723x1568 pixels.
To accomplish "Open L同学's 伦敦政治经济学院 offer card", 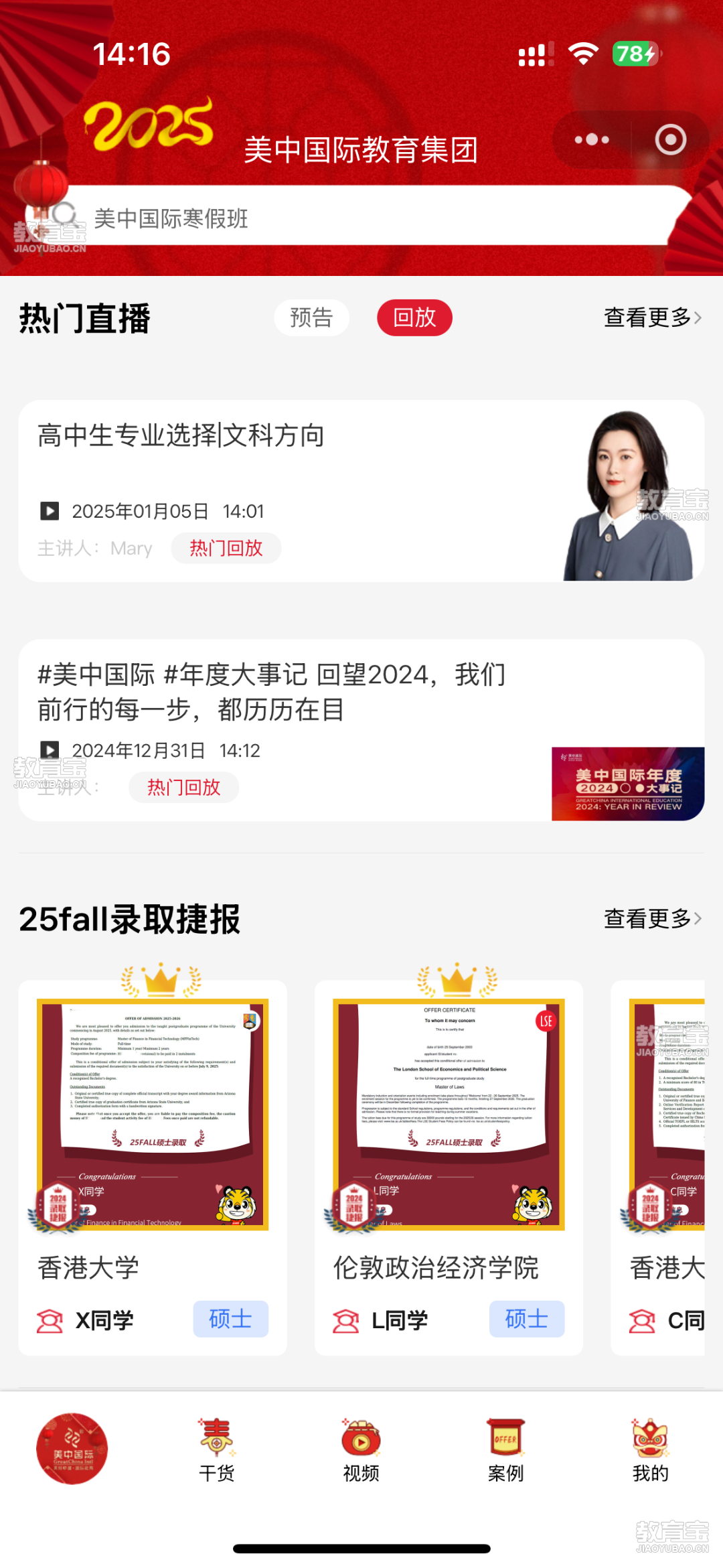I will pyautogui.click(x=449, y=1167).
